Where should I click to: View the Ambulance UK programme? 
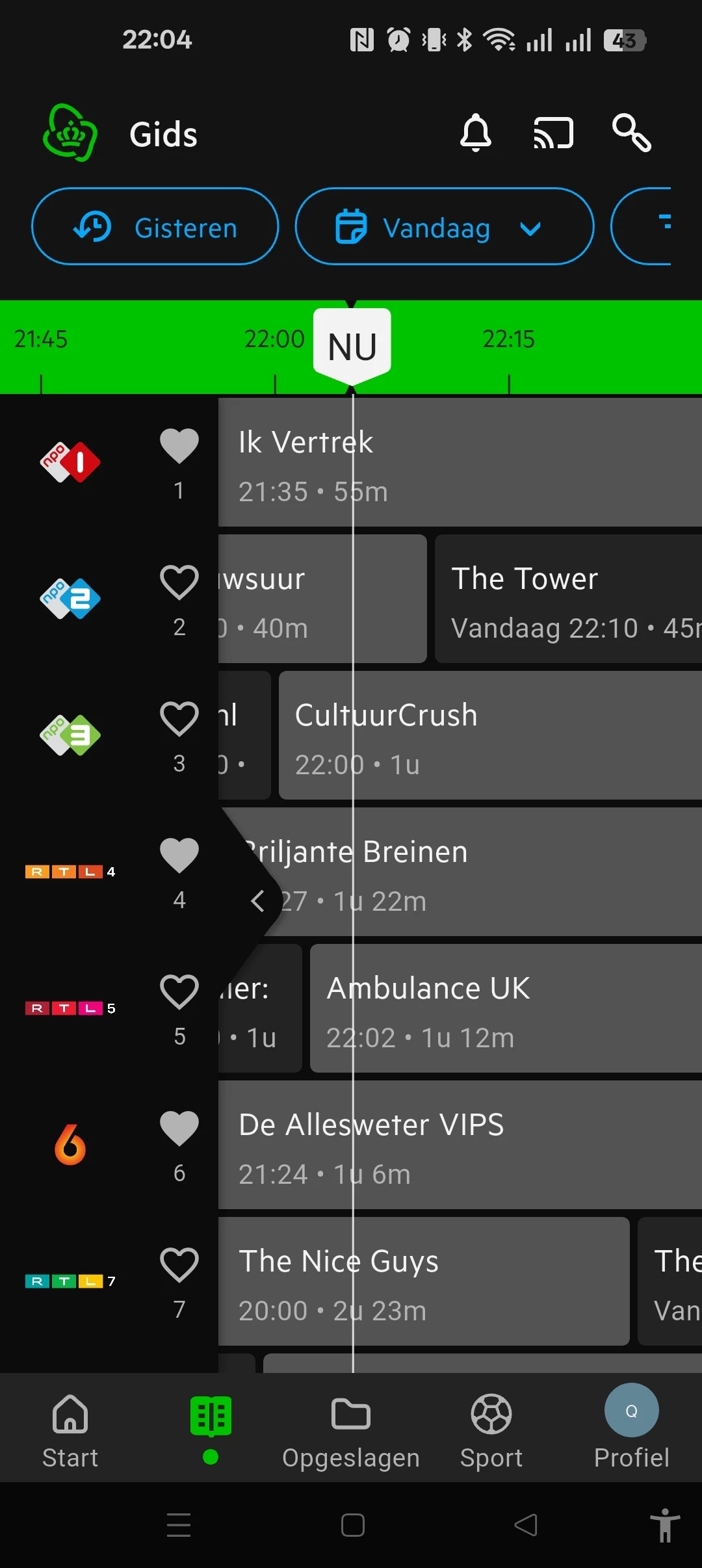[x=506, y=1008]
